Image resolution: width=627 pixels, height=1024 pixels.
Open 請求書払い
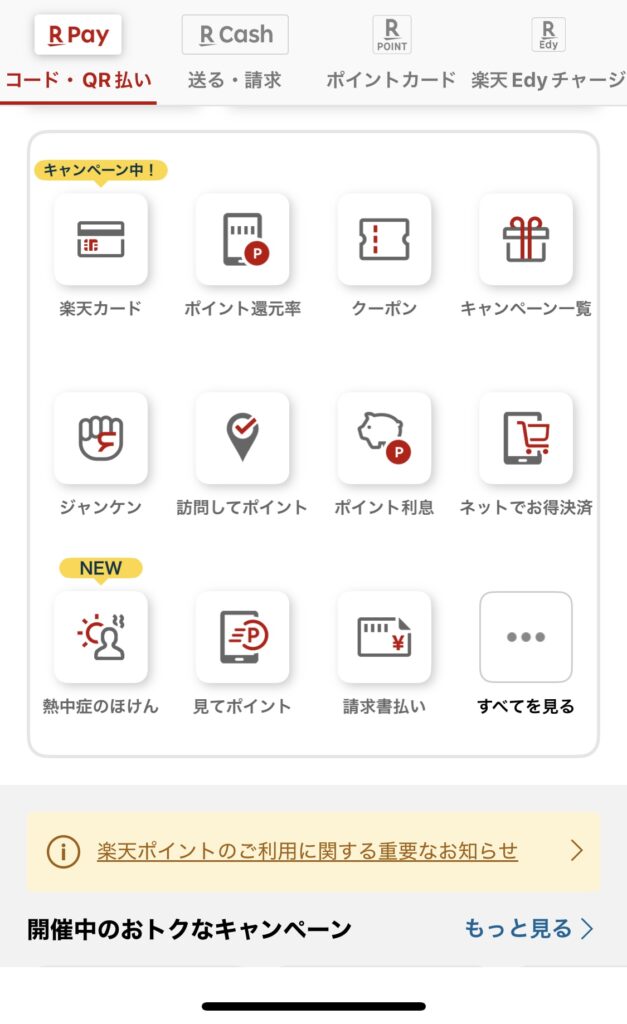384,654
